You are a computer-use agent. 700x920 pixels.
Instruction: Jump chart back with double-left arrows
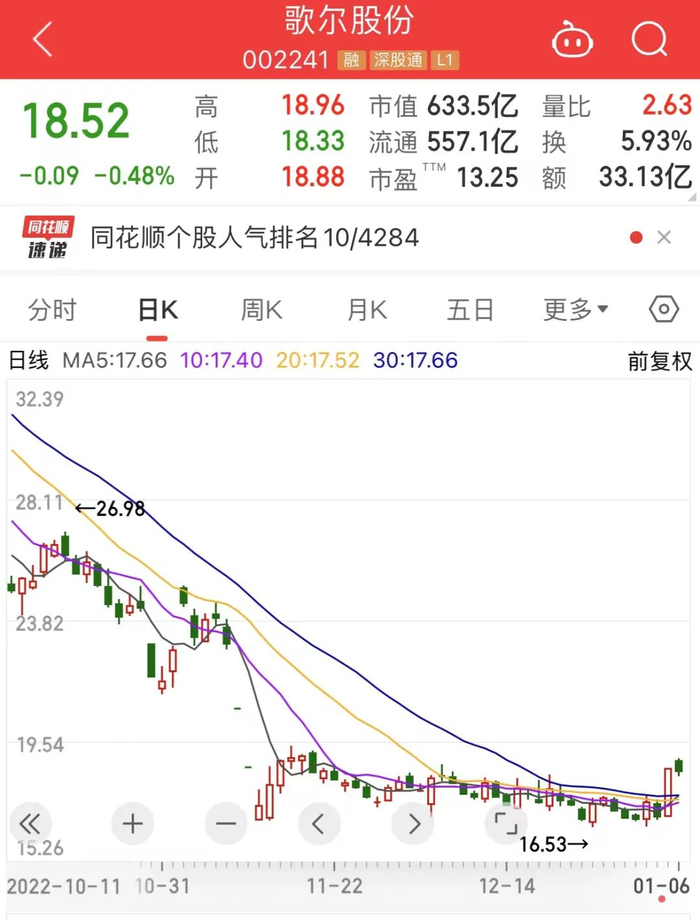point(30,824)
